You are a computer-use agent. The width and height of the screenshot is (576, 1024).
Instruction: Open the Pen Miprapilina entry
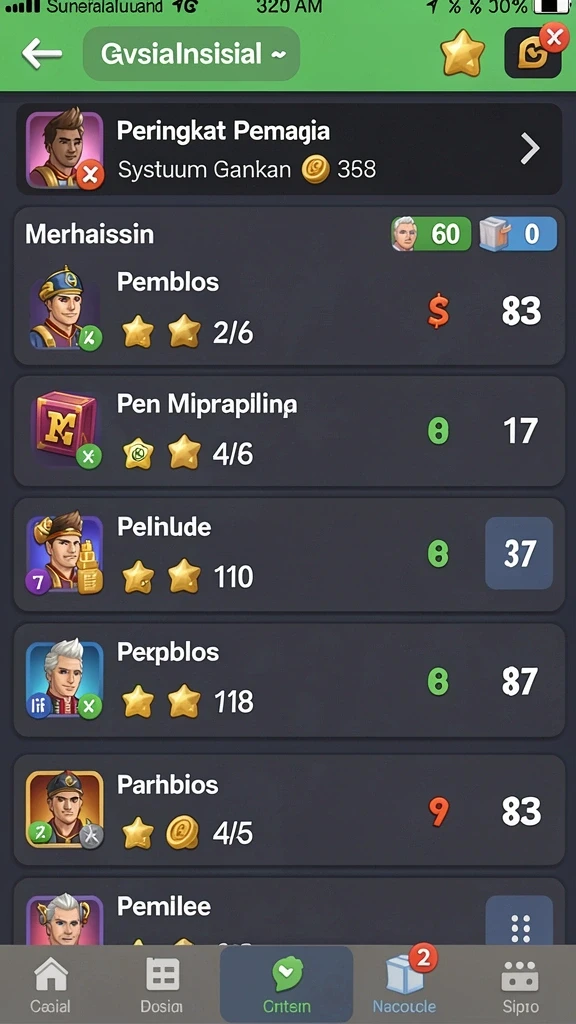(289, 430)
